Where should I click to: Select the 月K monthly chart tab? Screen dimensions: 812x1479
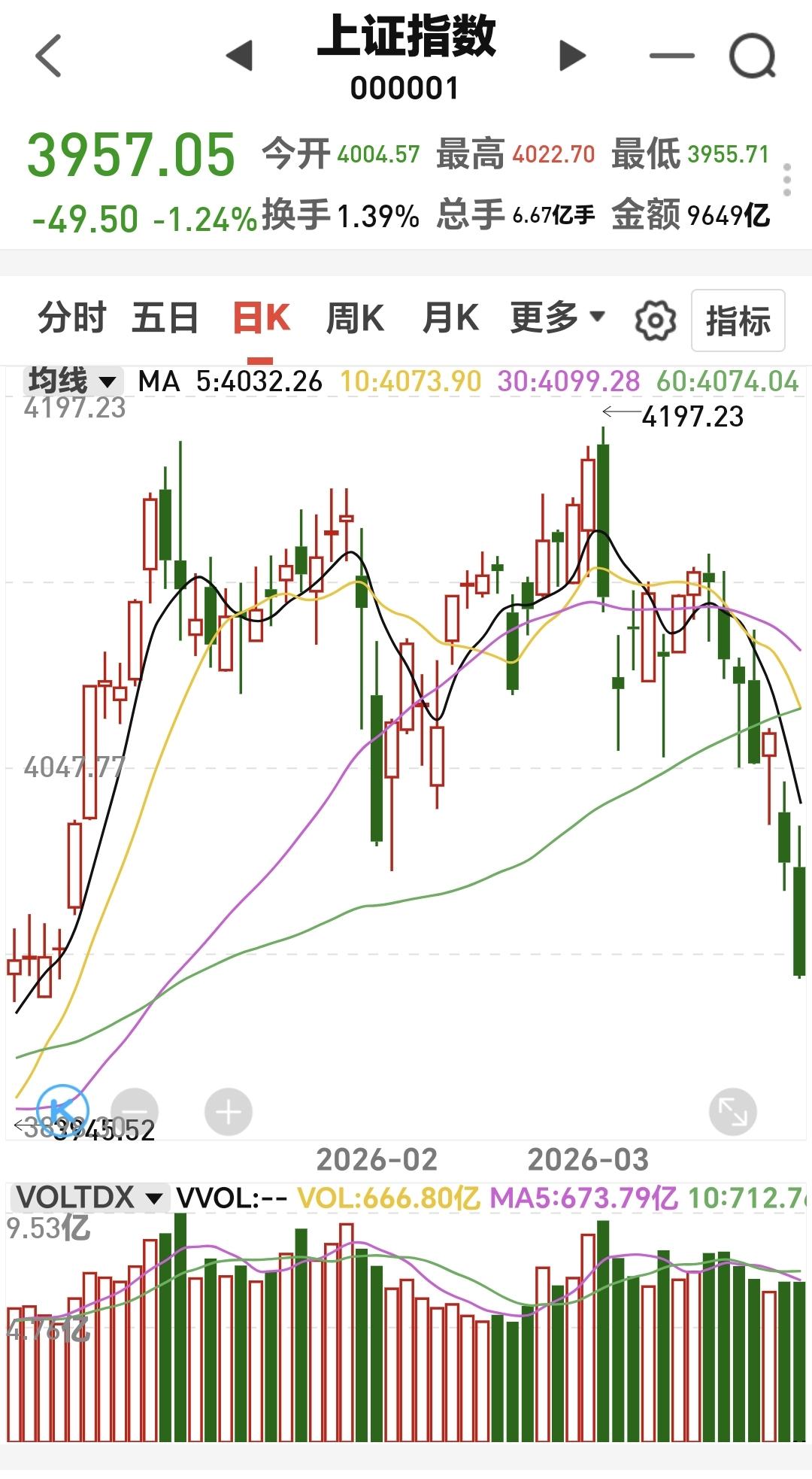point(450,319)
